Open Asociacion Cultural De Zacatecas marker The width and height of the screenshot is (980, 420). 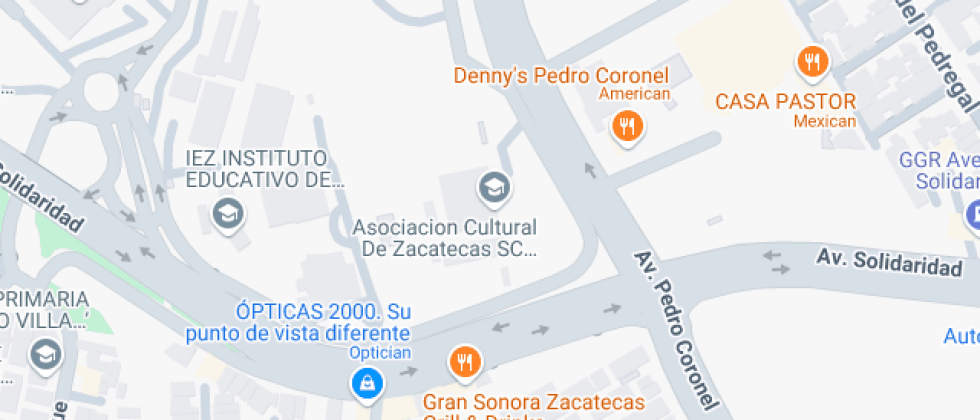tap(493, 186)
